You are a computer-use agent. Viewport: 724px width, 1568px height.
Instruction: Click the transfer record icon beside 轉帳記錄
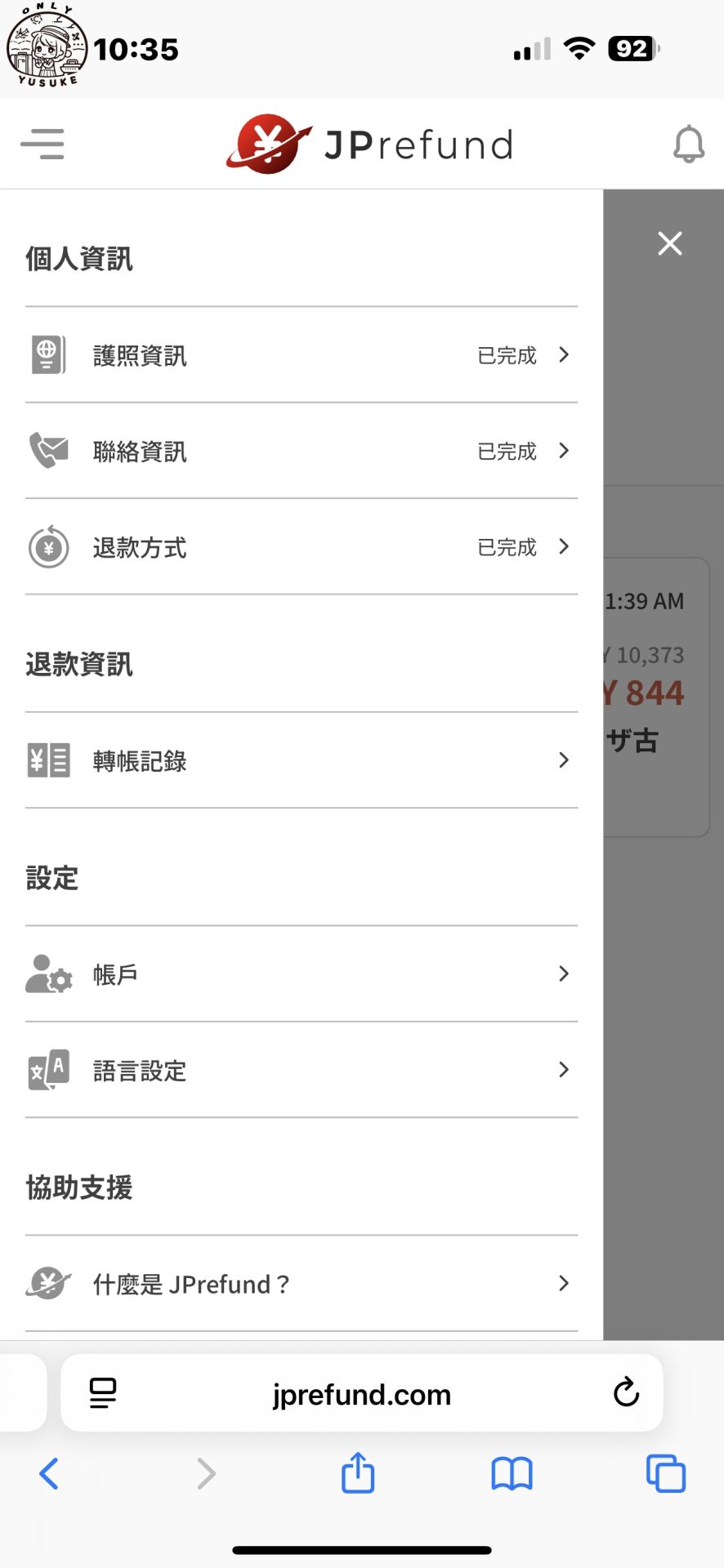click(x=48, y=760)
